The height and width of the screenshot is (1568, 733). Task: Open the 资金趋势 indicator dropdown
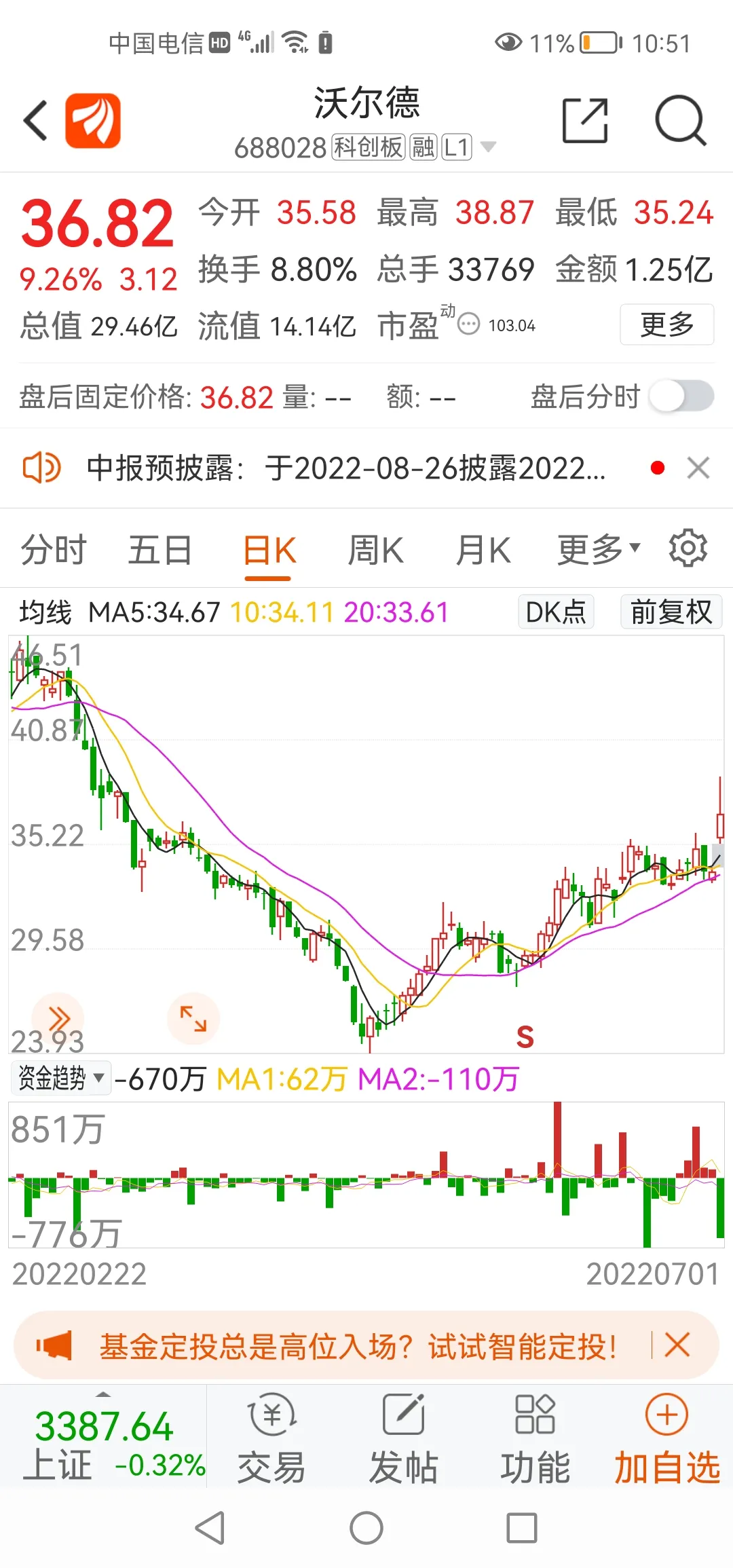(61, 1078)
